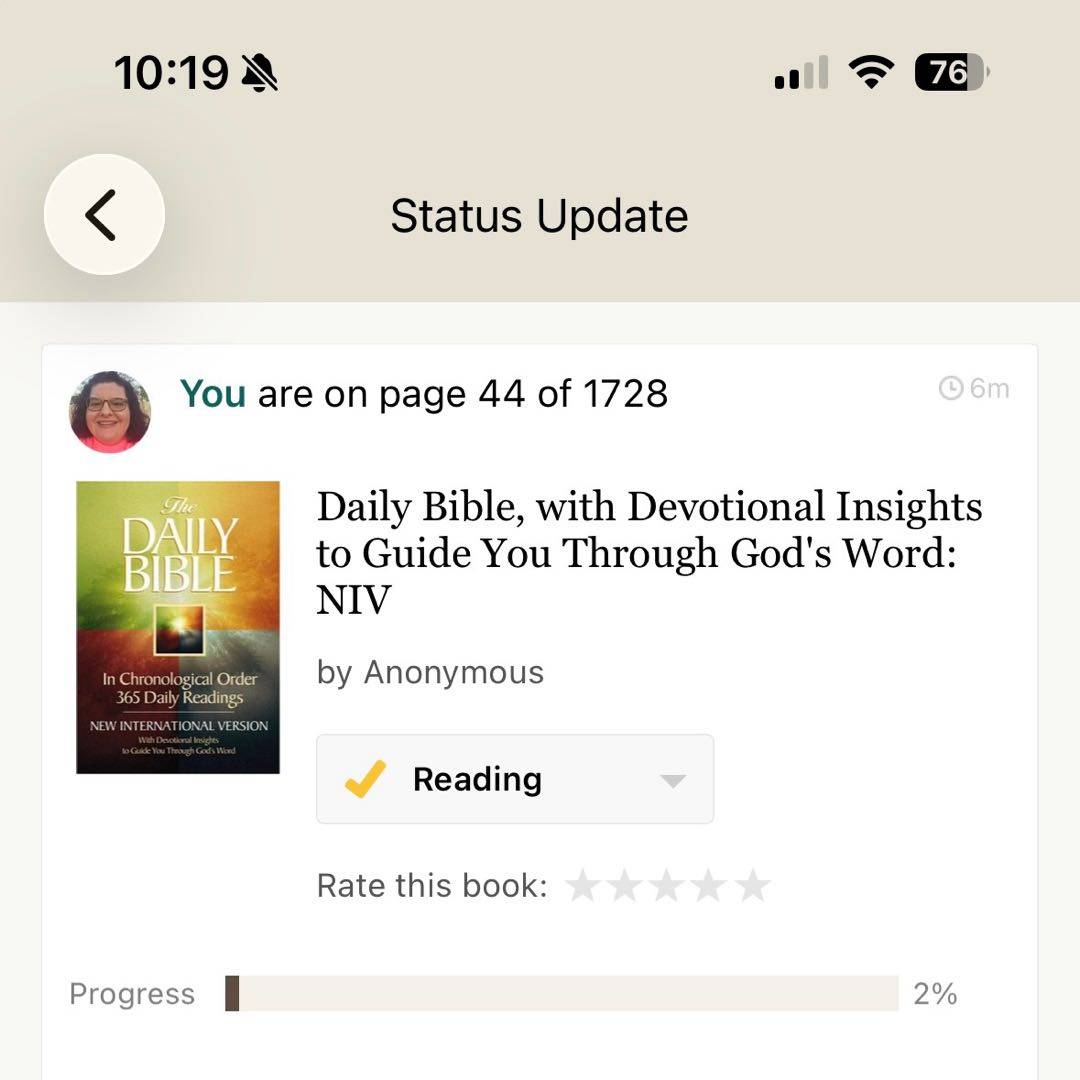Screen dimensions: 1080x1080
Task: Open the author Anonymous page
Action: [x=453, y=672]
